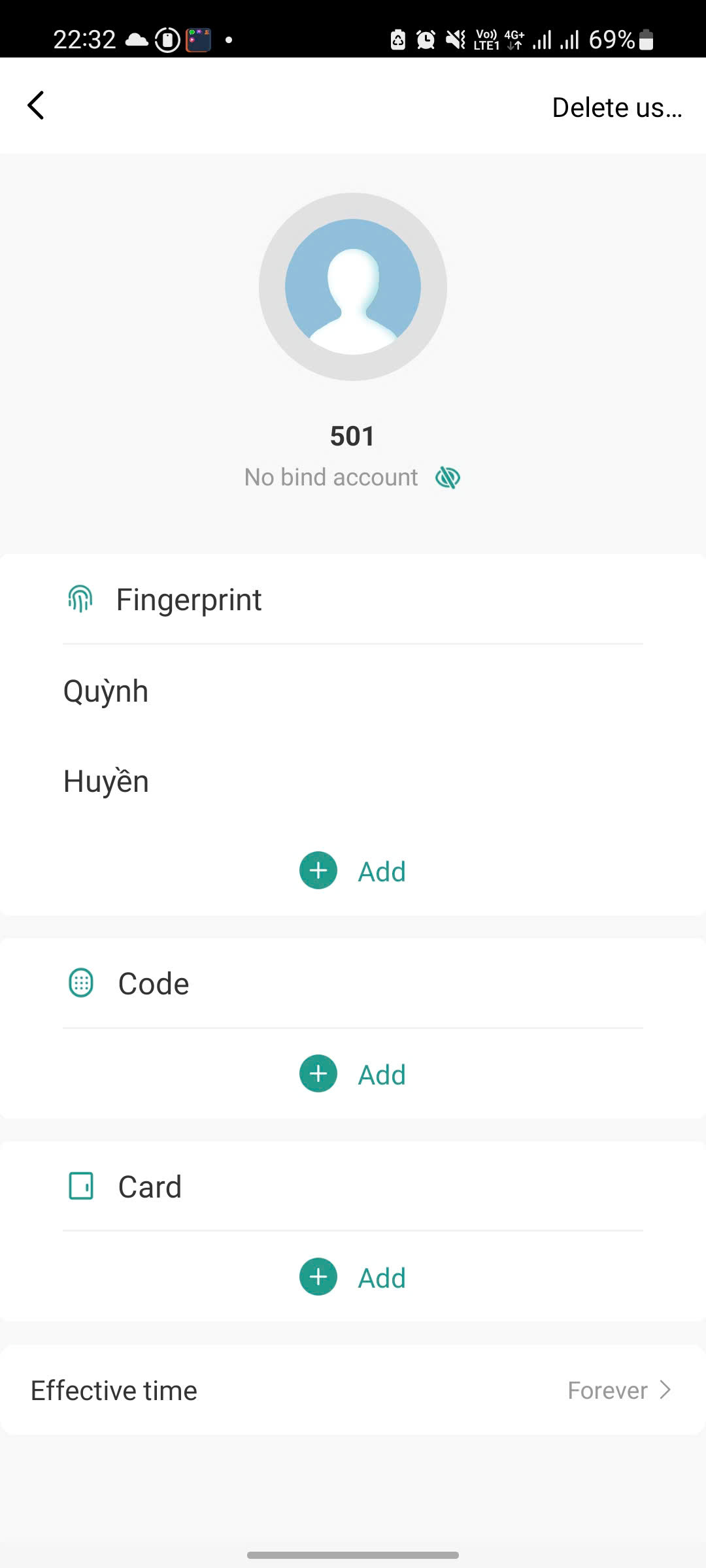Add a new fingerprint
706x1568 pixels.
pos(353,871)
